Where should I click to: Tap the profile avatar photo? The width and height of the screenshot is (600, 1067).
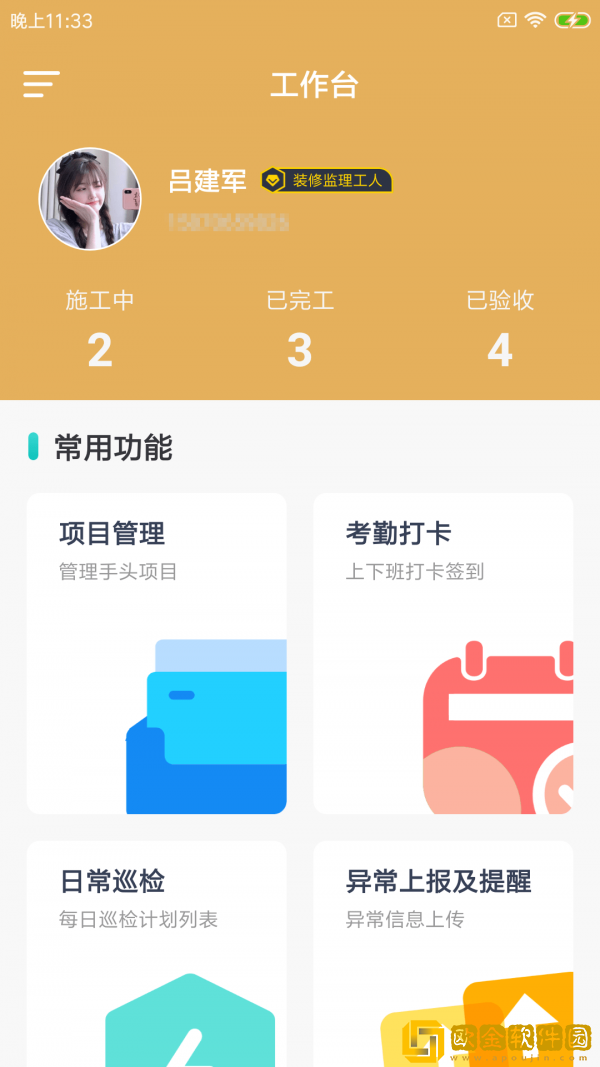[x=90, y=199]
